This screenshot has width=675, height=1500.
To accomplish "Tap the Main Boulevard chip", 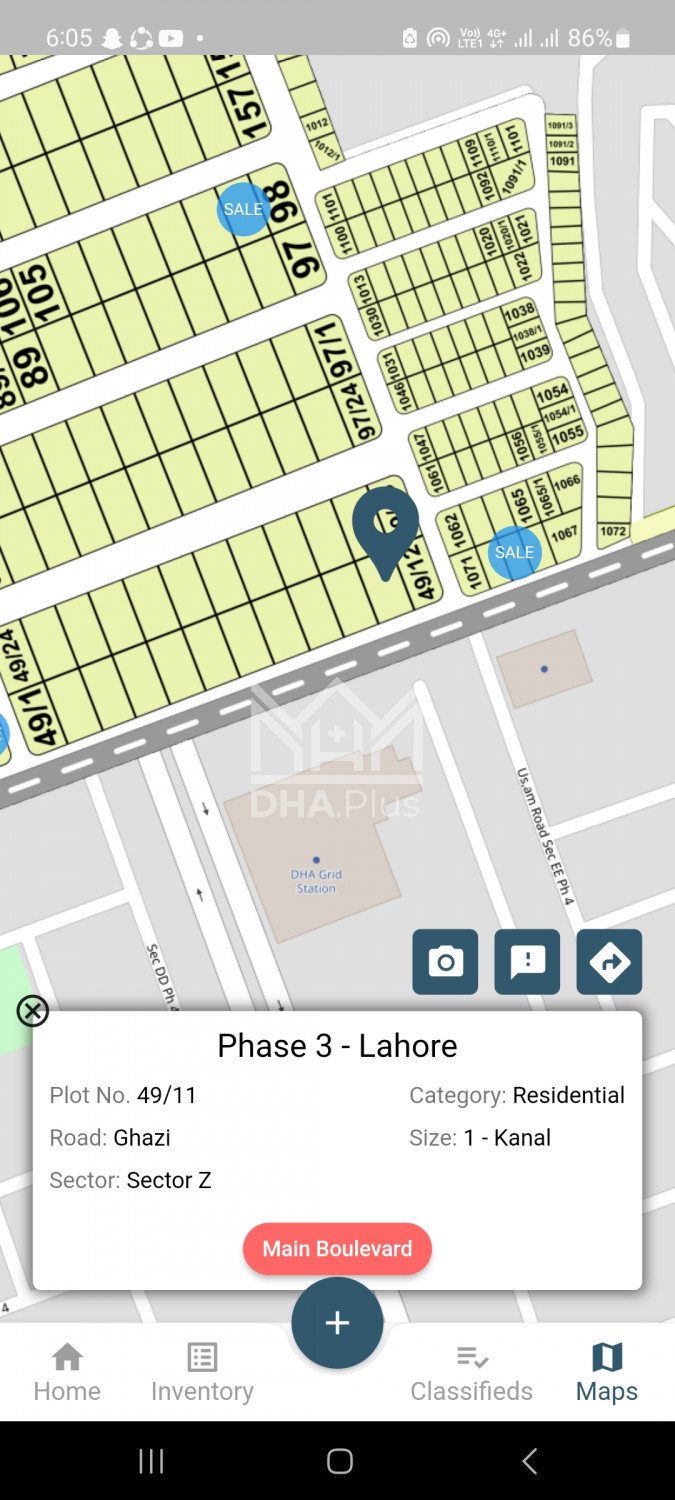I will (x=337, y=1249).
